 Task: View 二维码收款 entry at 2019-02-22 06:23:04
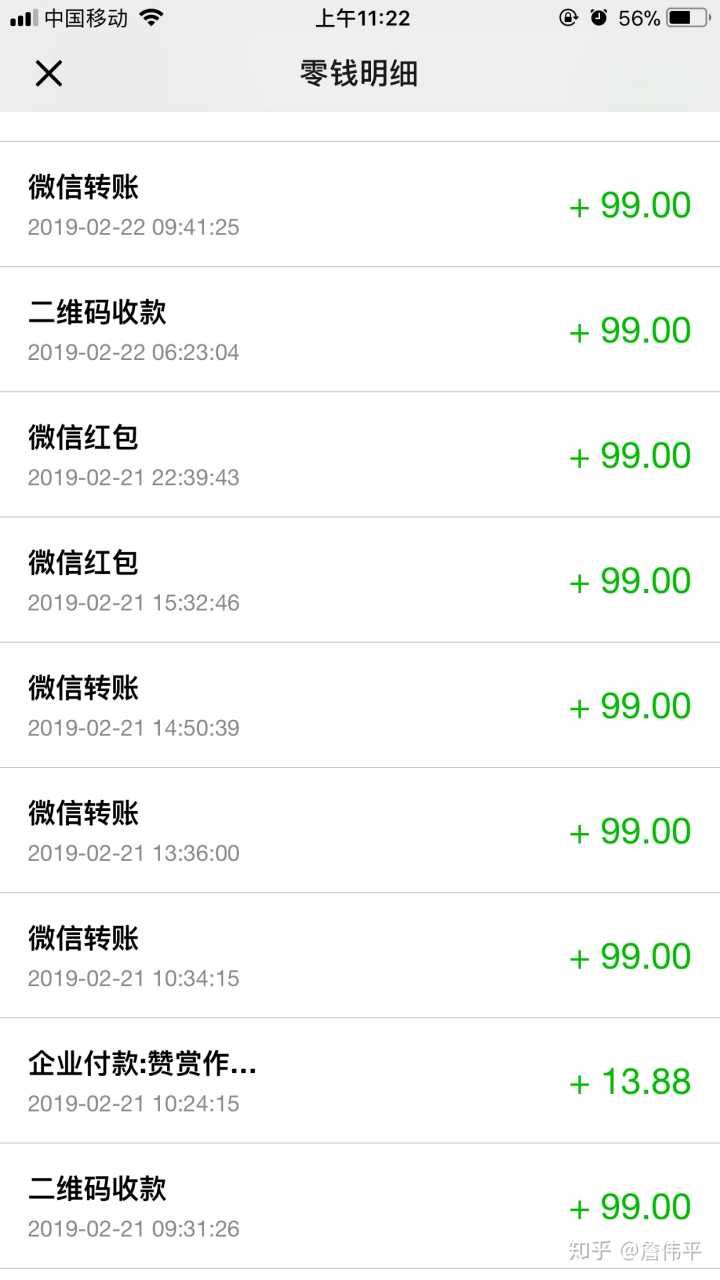[360, 330]
